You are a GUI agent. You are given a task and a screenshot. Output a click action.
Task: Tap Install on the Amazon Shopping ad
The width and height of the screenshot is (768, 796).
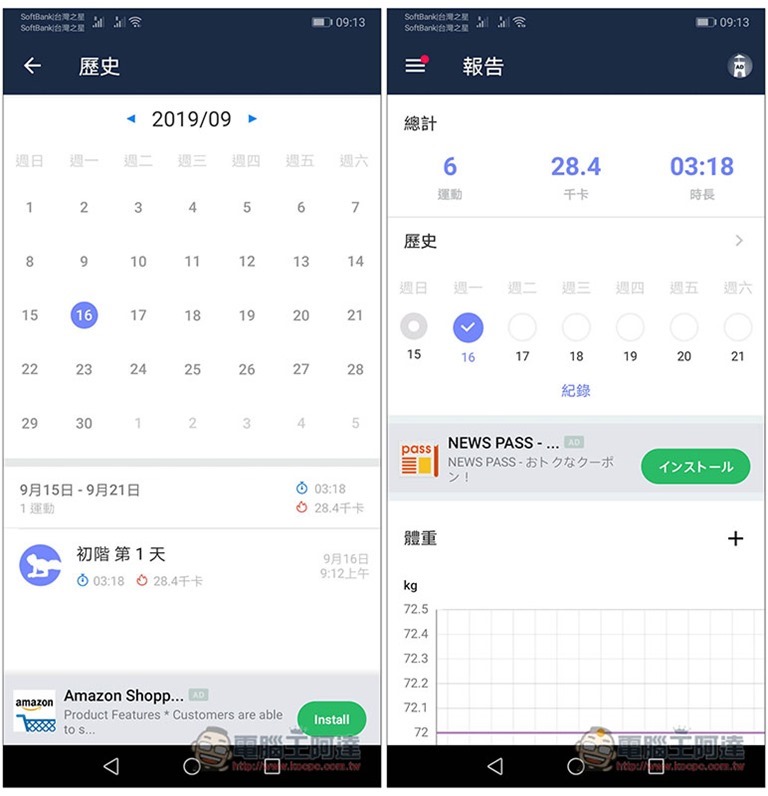(331, 719)
